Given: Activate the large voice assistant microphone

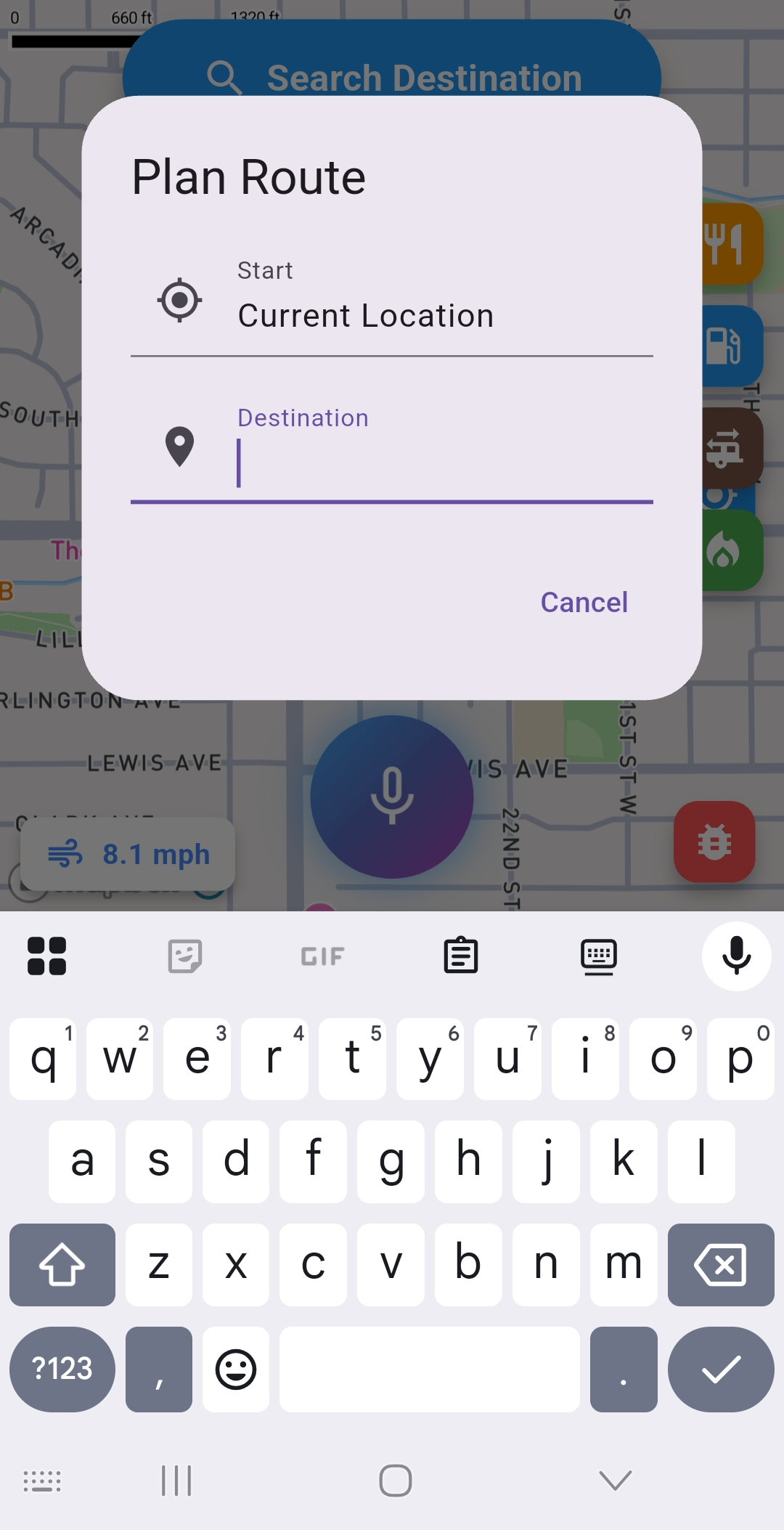Looking at the screenshot, I should (392, 797).
